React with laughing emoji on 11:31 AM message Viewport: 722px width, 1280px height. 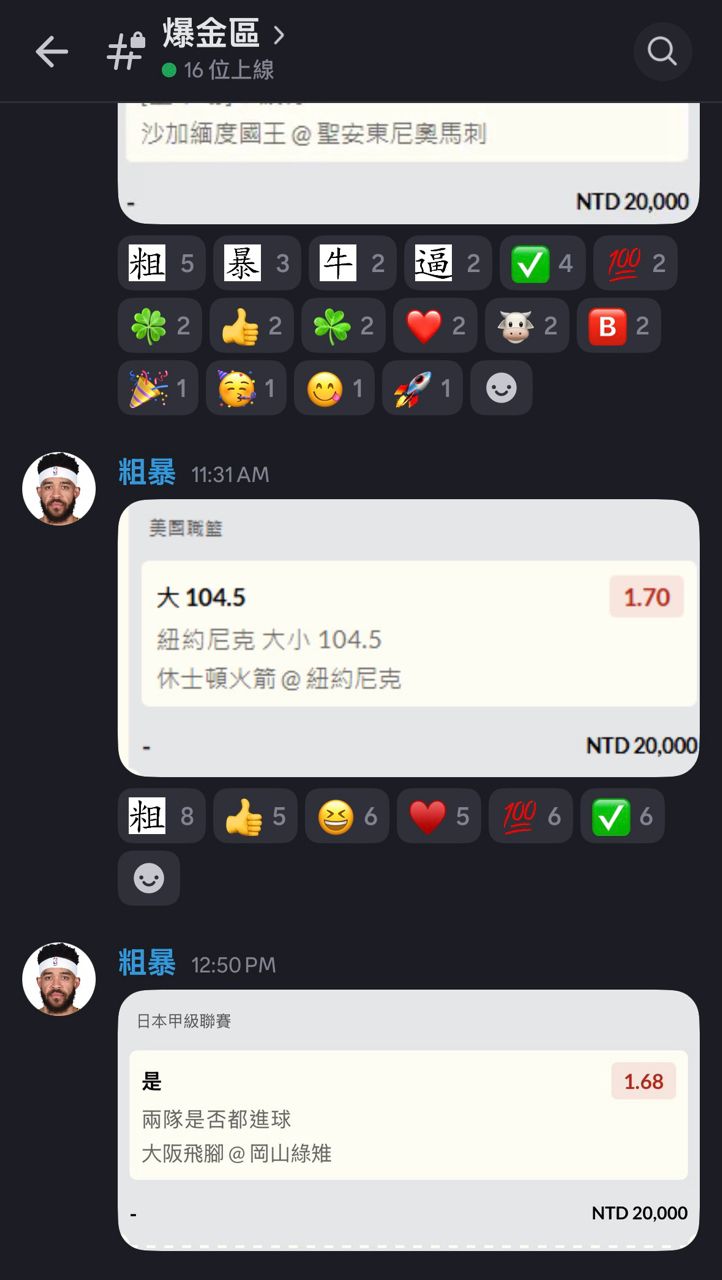(346, 817)
